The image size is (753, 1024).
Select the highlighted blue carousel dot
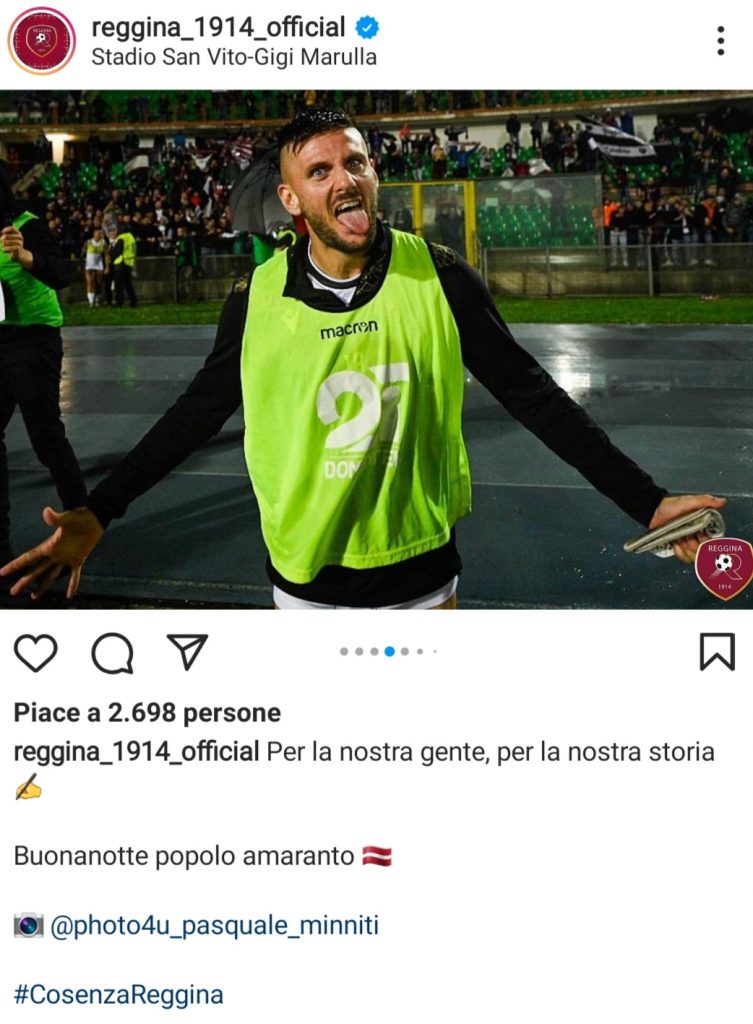tap(391, 650)
